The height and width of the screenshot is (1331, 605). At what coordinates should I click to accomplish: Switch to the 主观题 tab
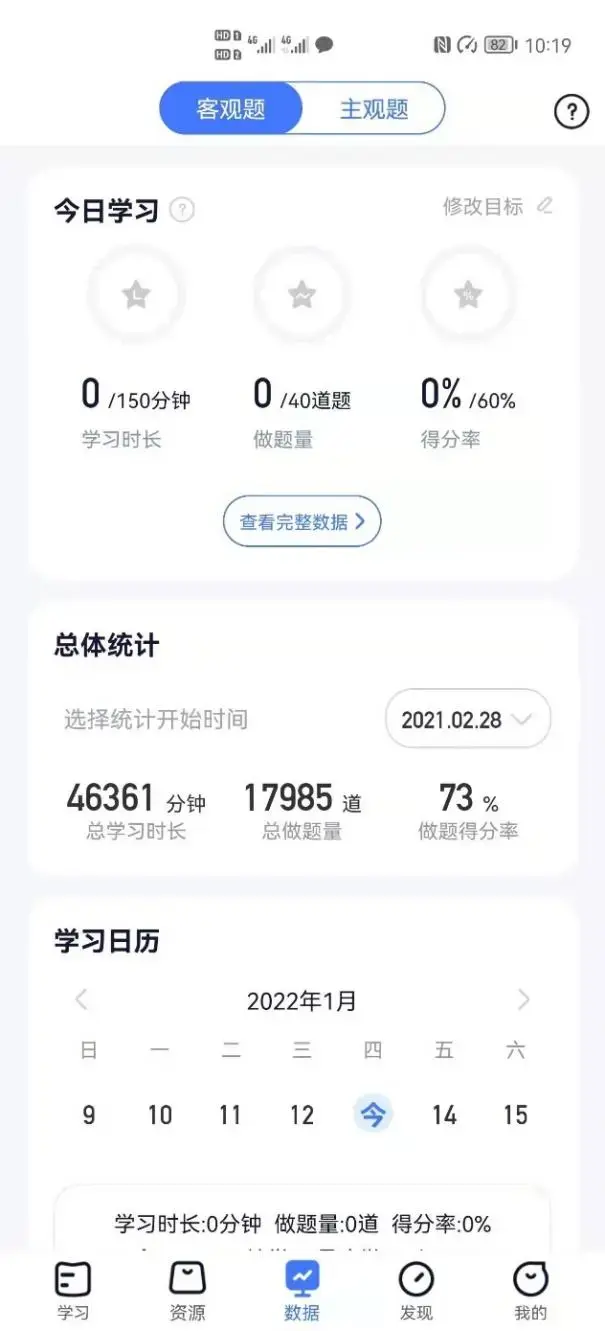[374, 109]
